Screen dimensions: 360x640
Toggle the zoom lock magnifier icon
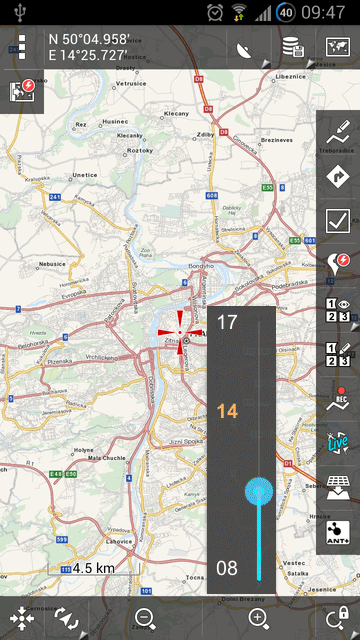tap(338, 618)
